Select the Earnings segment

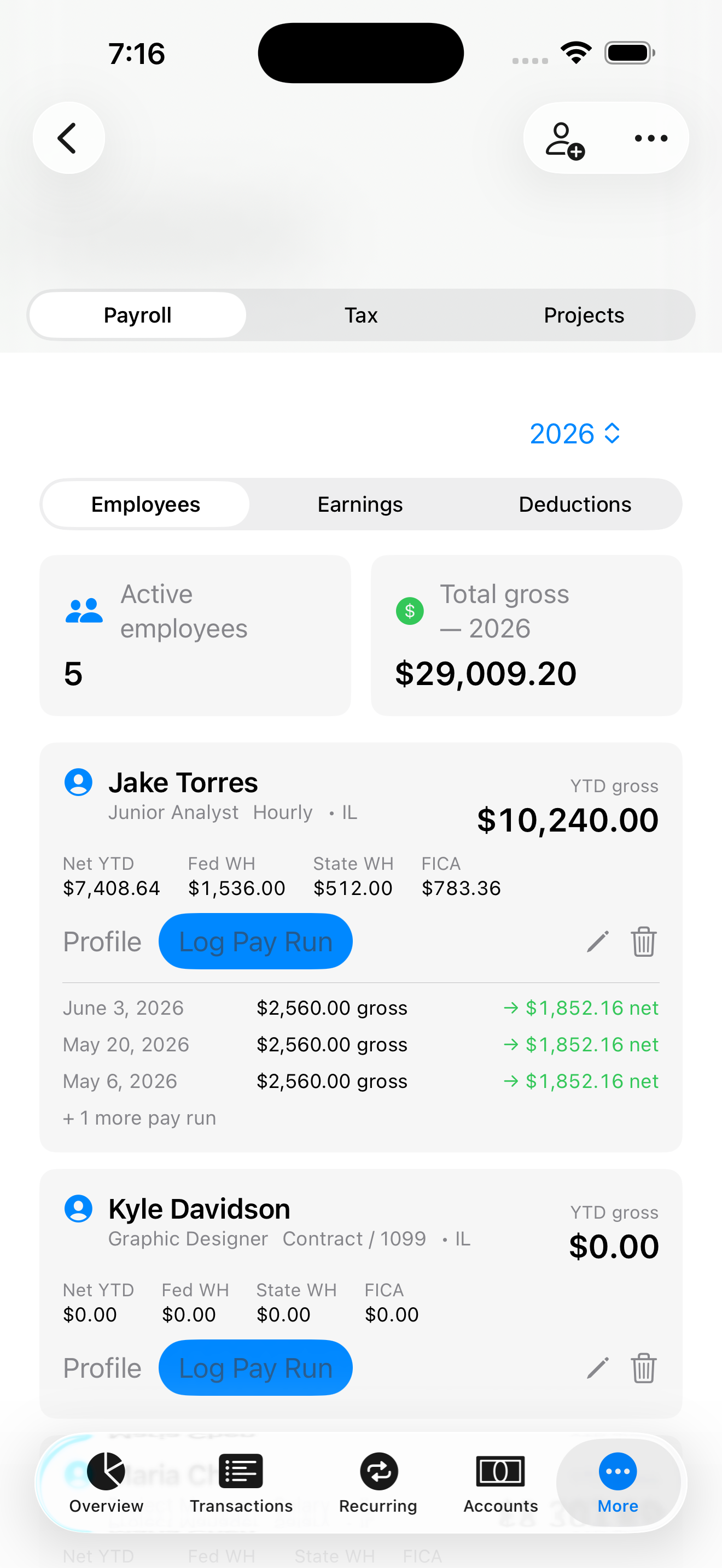[x=360, y=505]
